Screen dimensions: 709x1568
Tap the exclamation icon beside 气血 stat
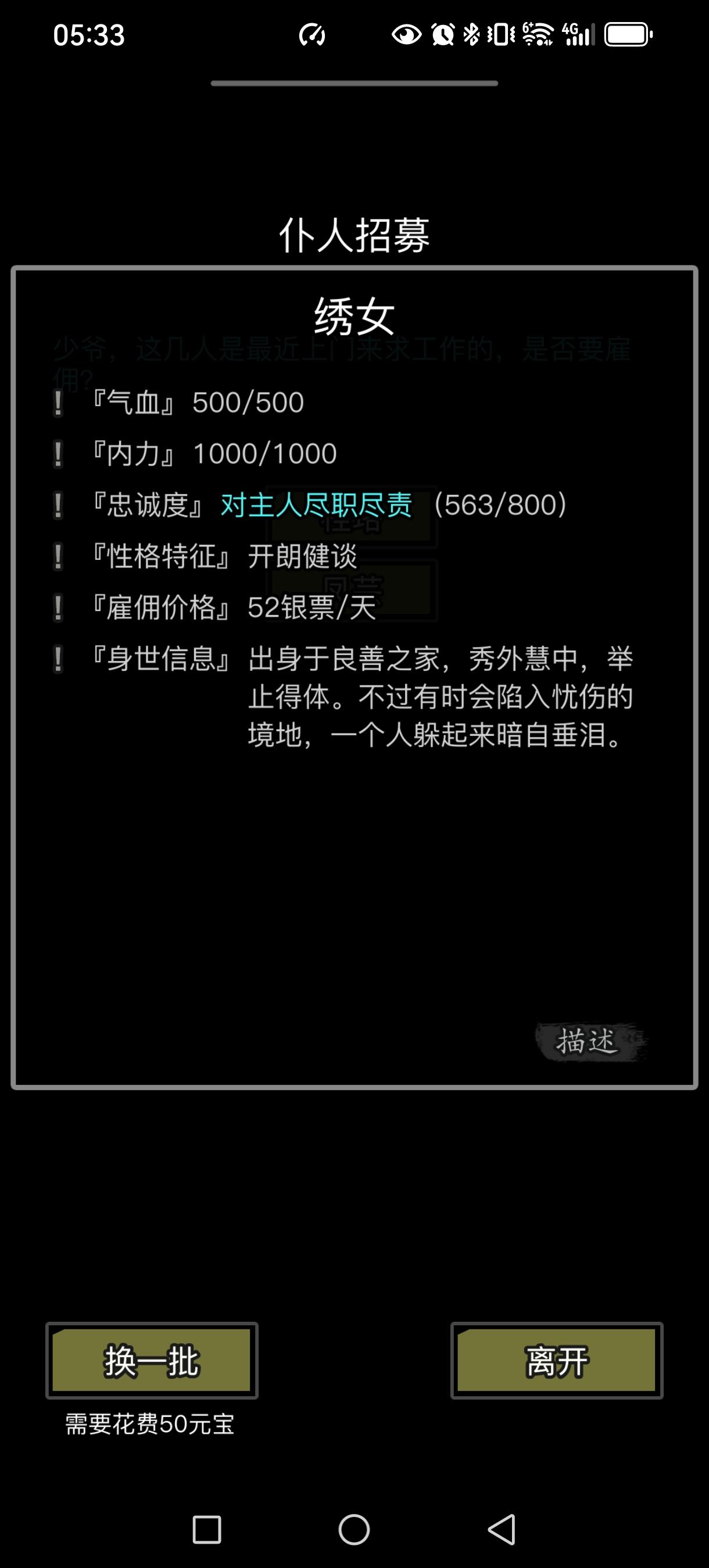pyautogui.click(x=59, y=402)
